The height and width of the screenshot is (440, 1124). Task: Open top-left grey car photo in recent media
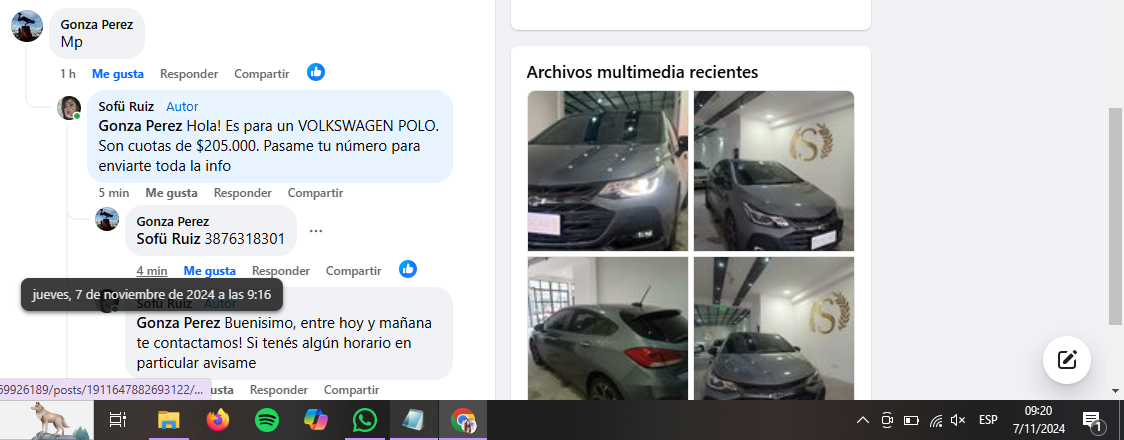[x=607, y=170]
